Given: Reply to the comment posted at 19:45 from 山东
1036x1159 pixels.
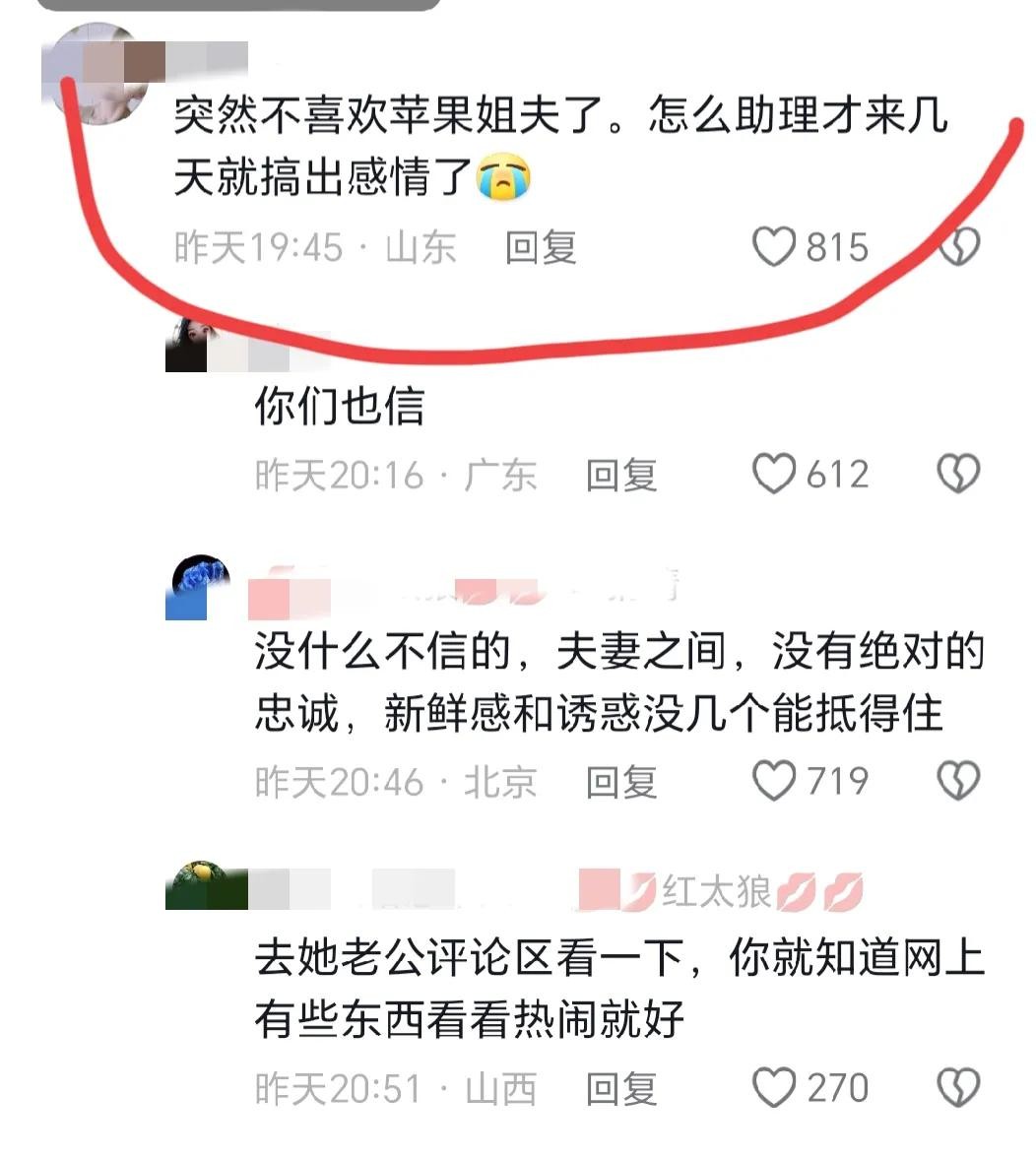Looking at the screenshot, I should click(541, 247).
